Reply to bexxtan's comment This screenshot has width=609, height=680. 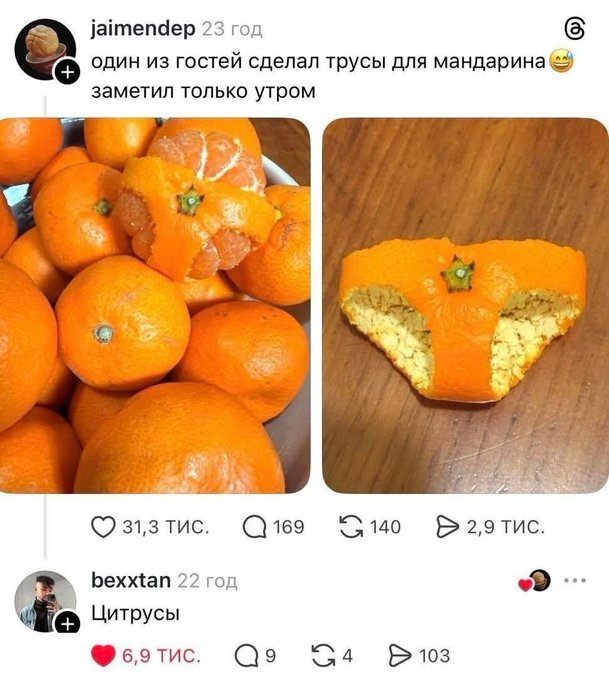click(247, 656)
